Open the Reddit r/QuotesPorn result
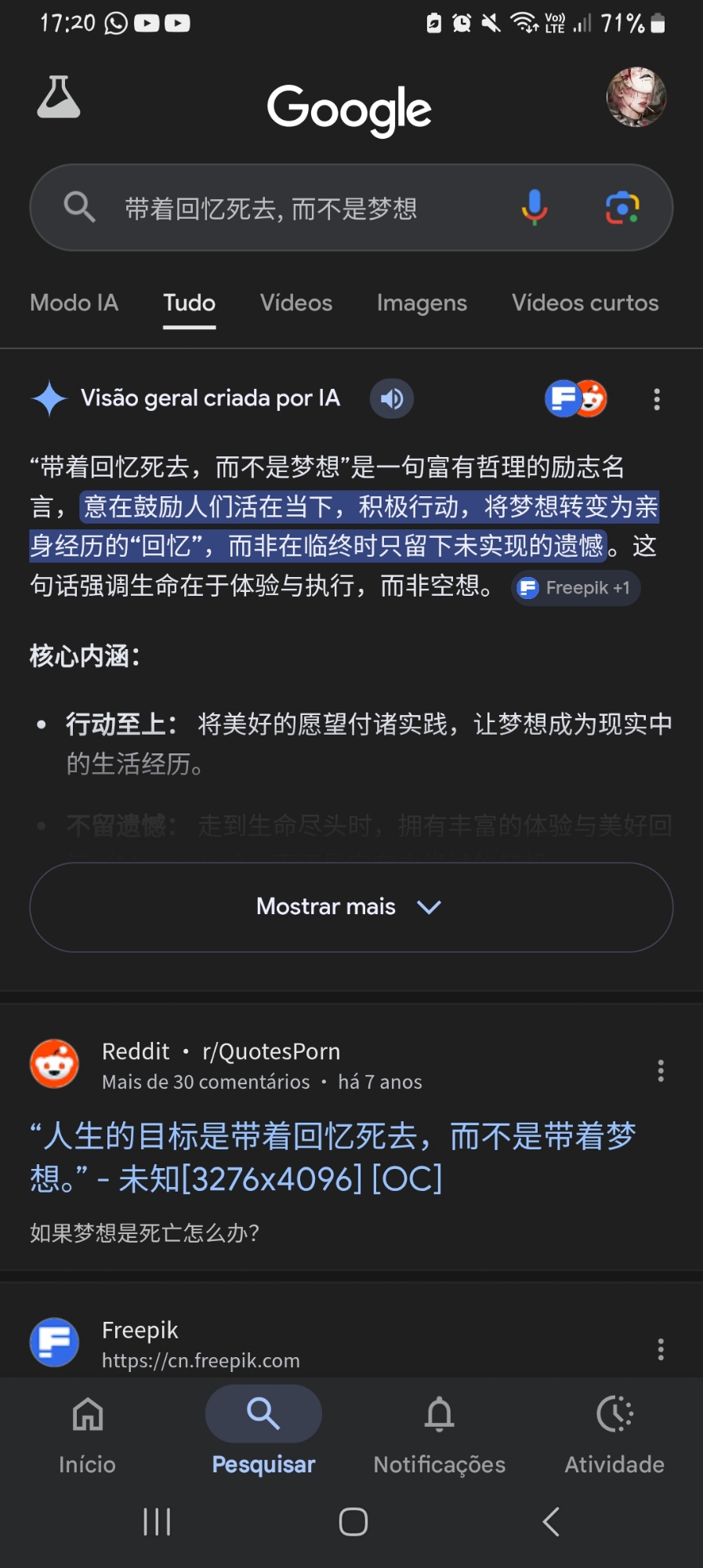703x1568 pixels. click(332, 1156)
